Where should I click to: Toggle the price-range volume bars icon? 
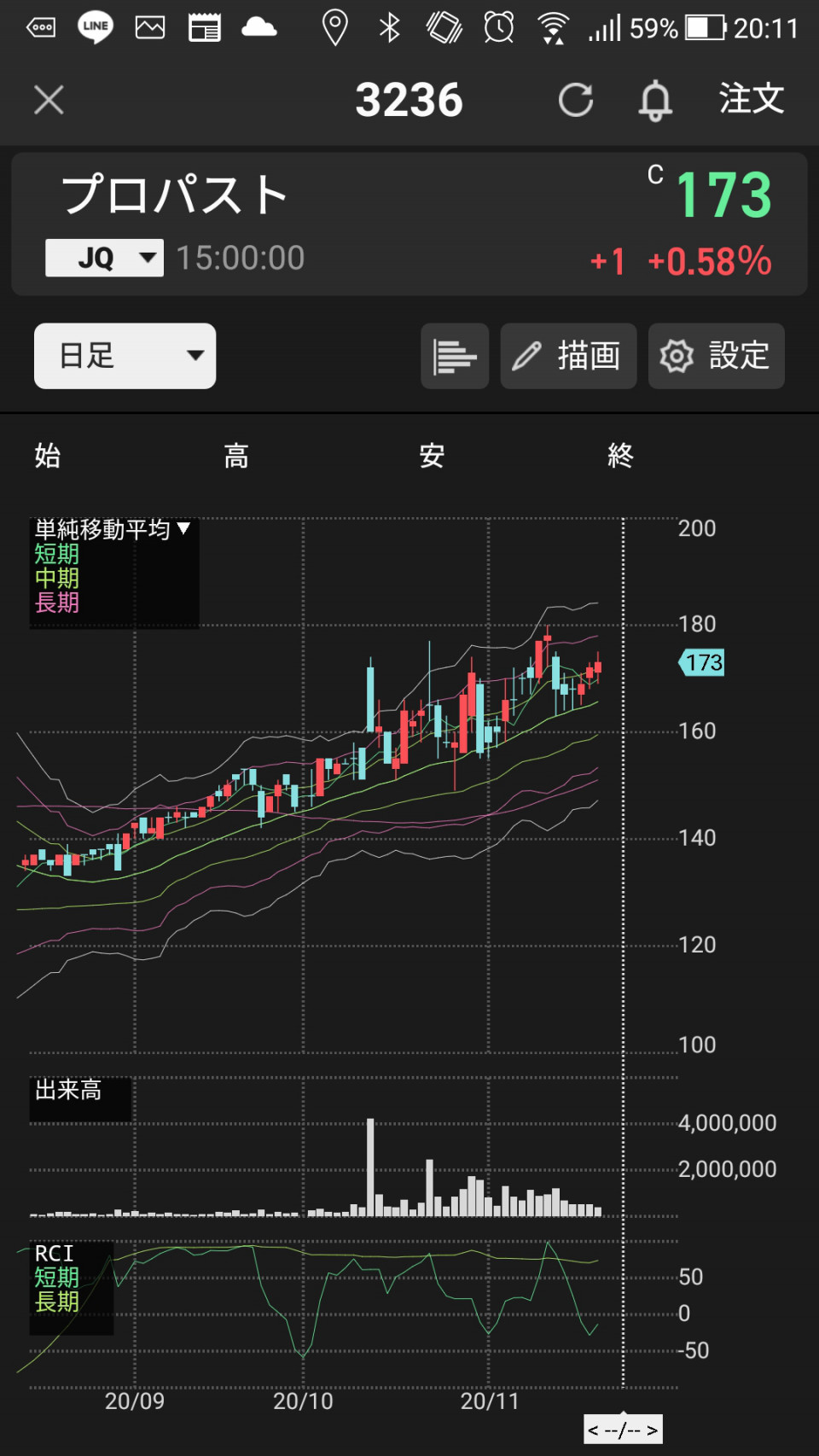click(455, 356)
